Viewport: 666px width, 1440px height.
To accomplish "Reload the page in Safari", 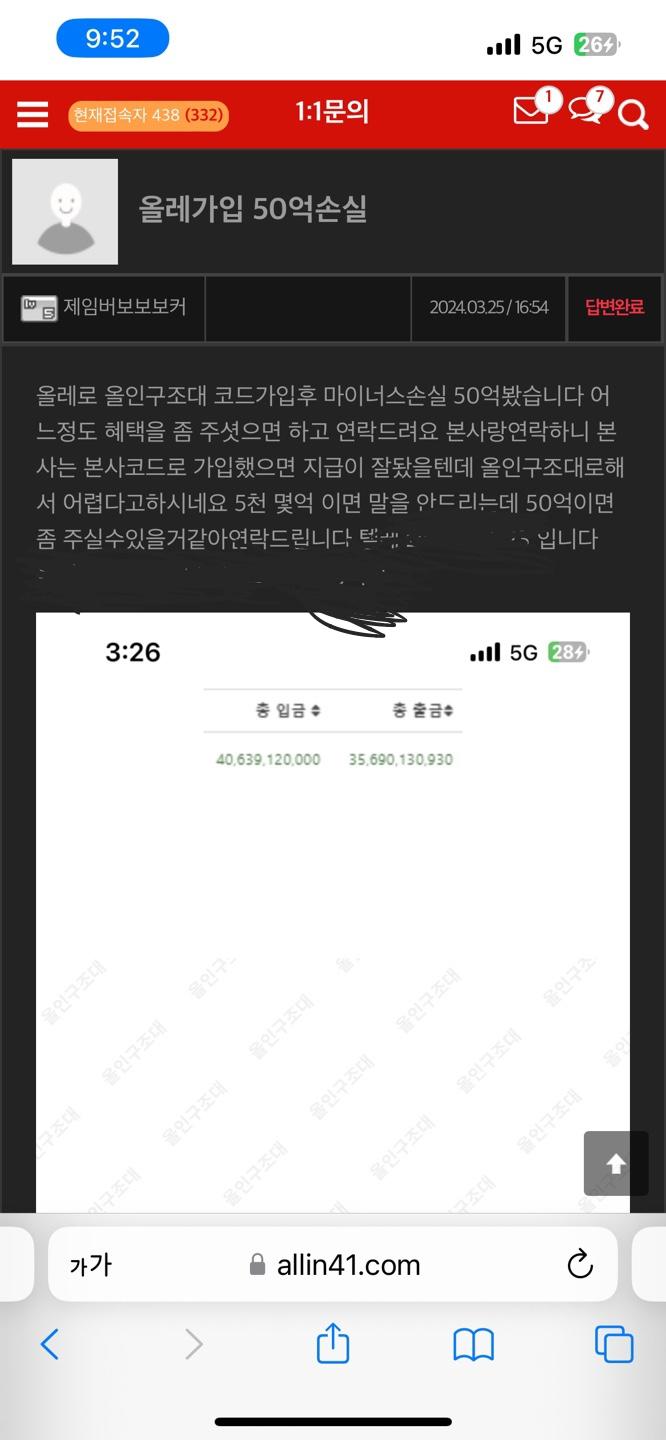I will 580,1265.
